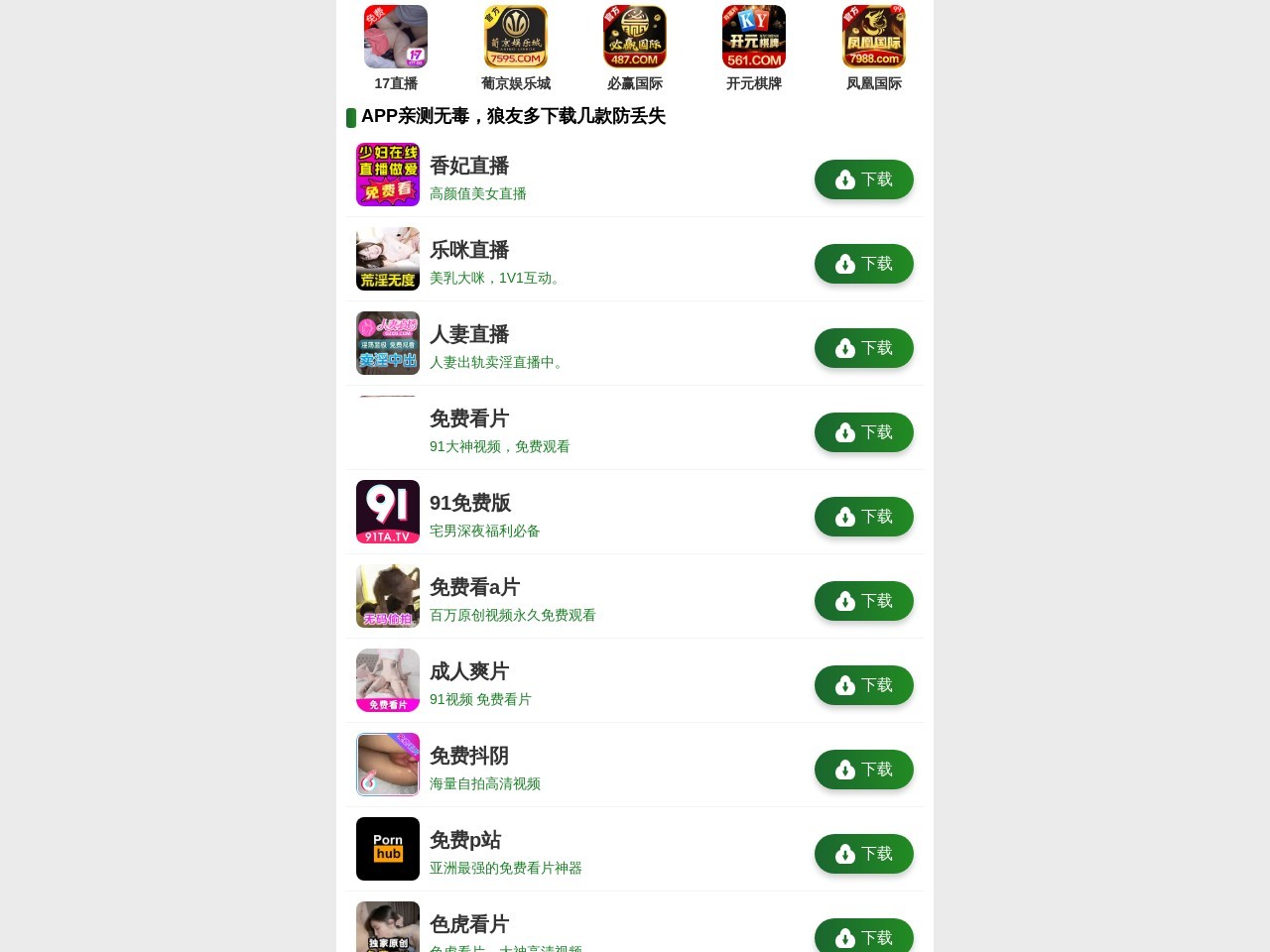Tap 下载 for 91免费版
This screenshot has height=952, width=1270.
863,517
